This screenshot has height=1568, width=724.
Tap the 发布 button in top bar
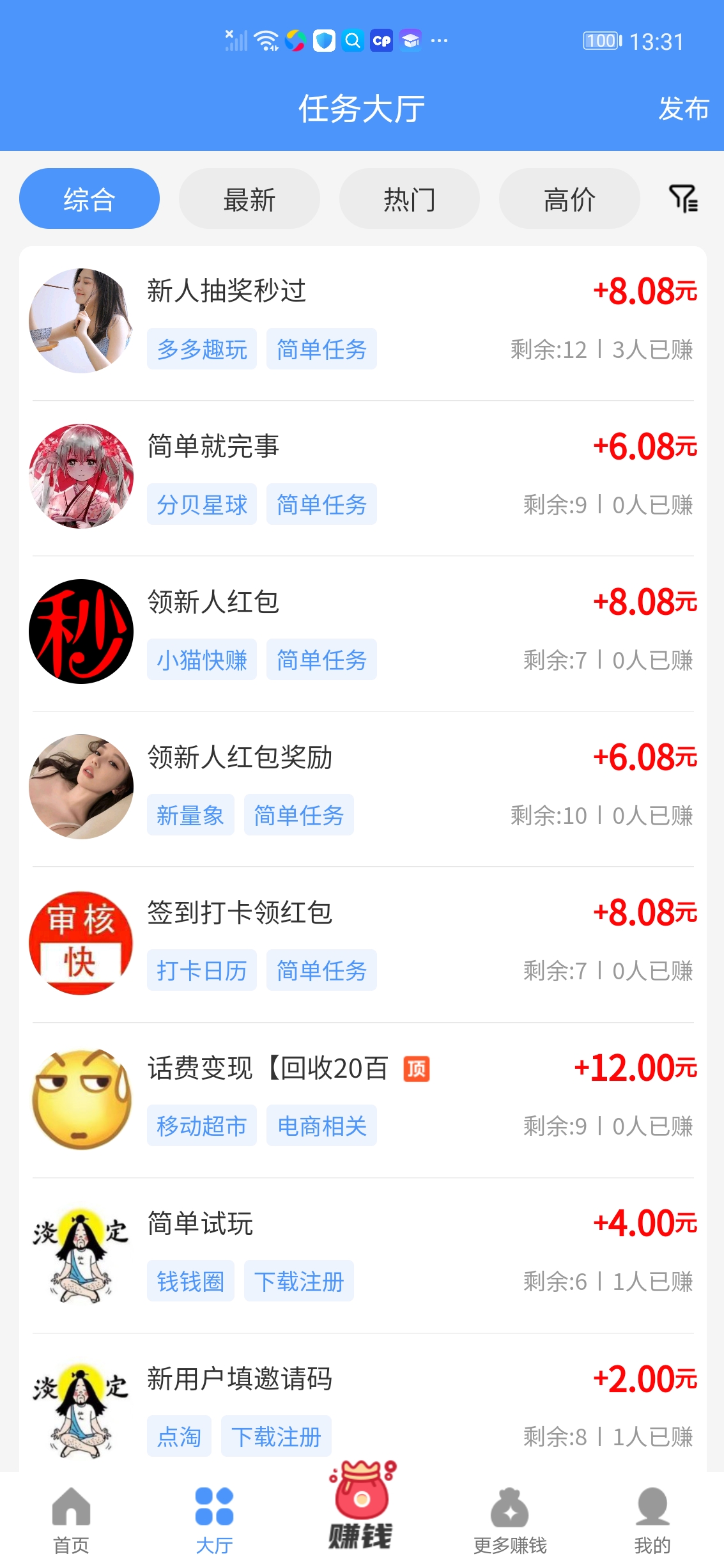[x=682, y=109]
